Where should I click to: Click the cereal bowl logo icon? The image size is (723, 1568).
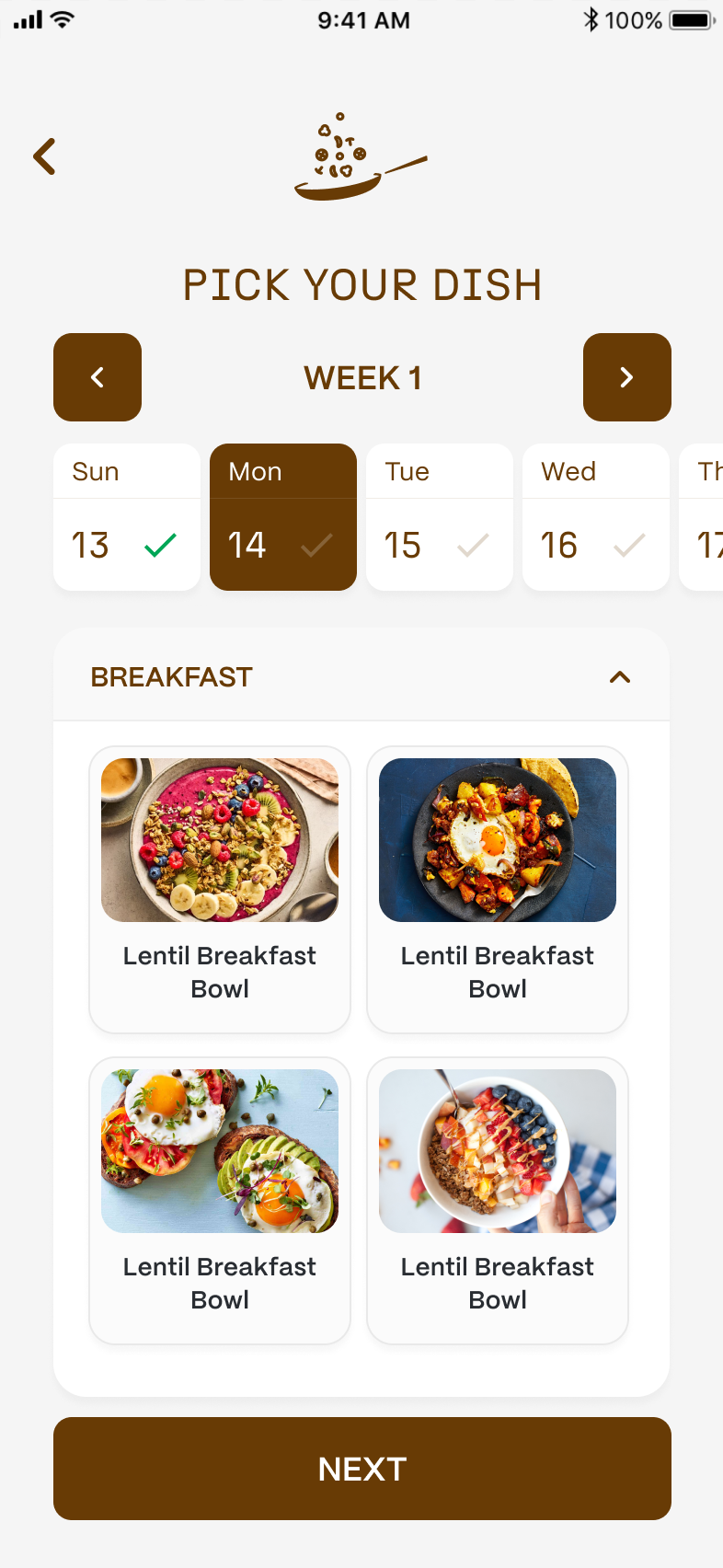click(x=361, y=156)
